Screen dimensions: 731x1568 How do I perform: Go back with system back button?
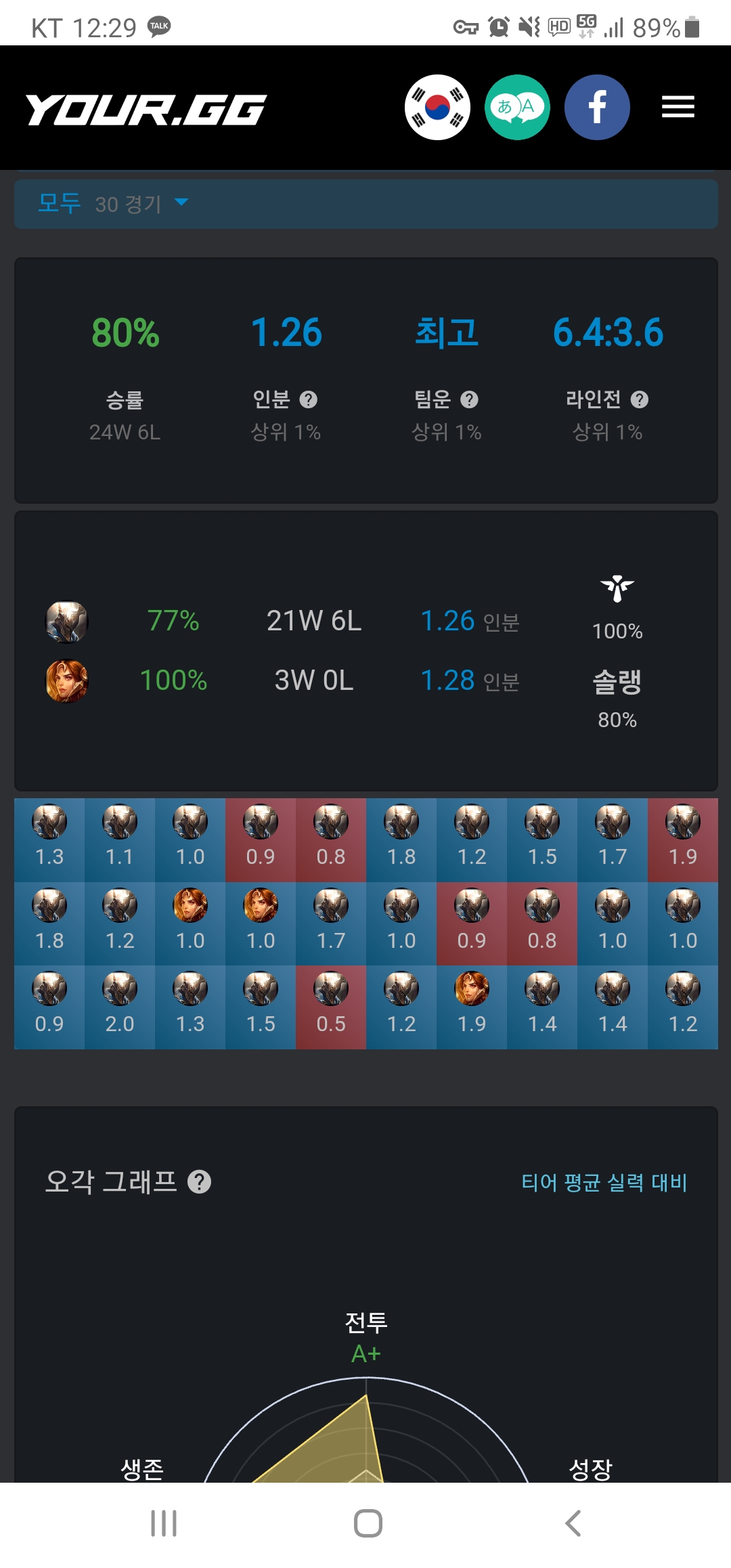[573, 1523]
